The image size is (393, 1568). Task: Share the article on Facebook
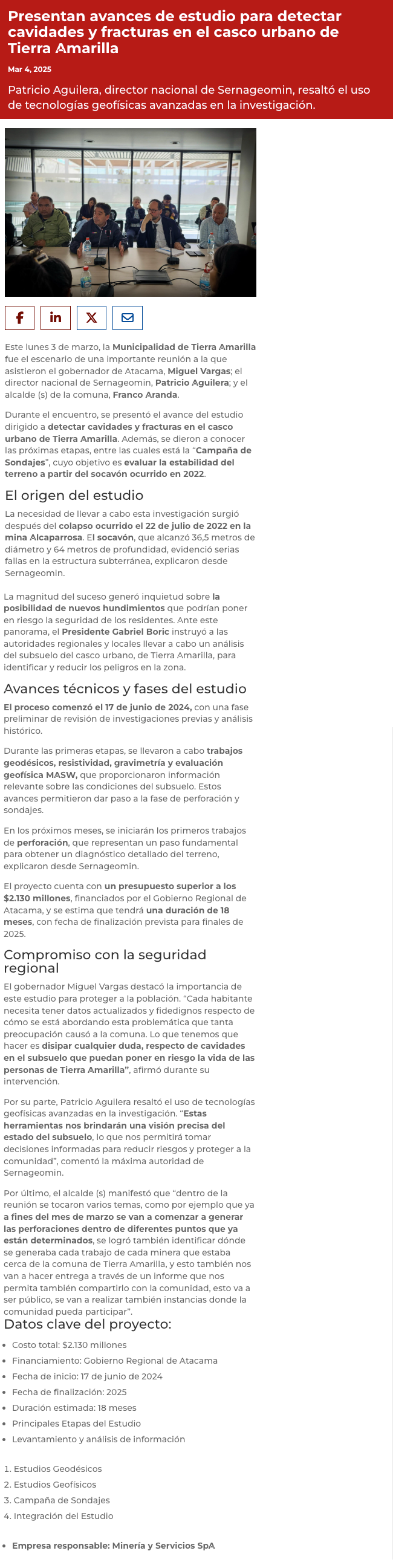[19, 318]
